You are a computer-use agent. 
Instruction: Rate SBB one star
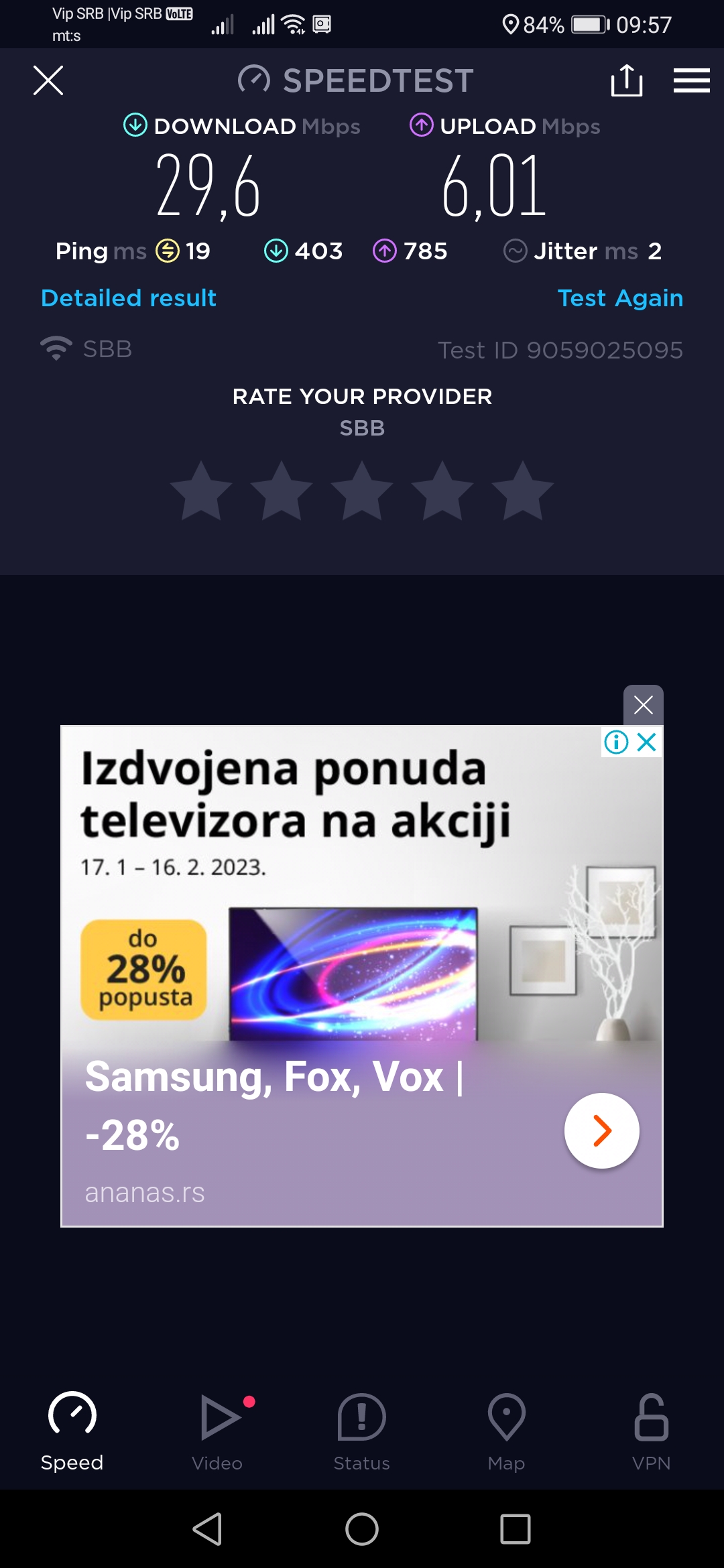(x=201, y=491)
